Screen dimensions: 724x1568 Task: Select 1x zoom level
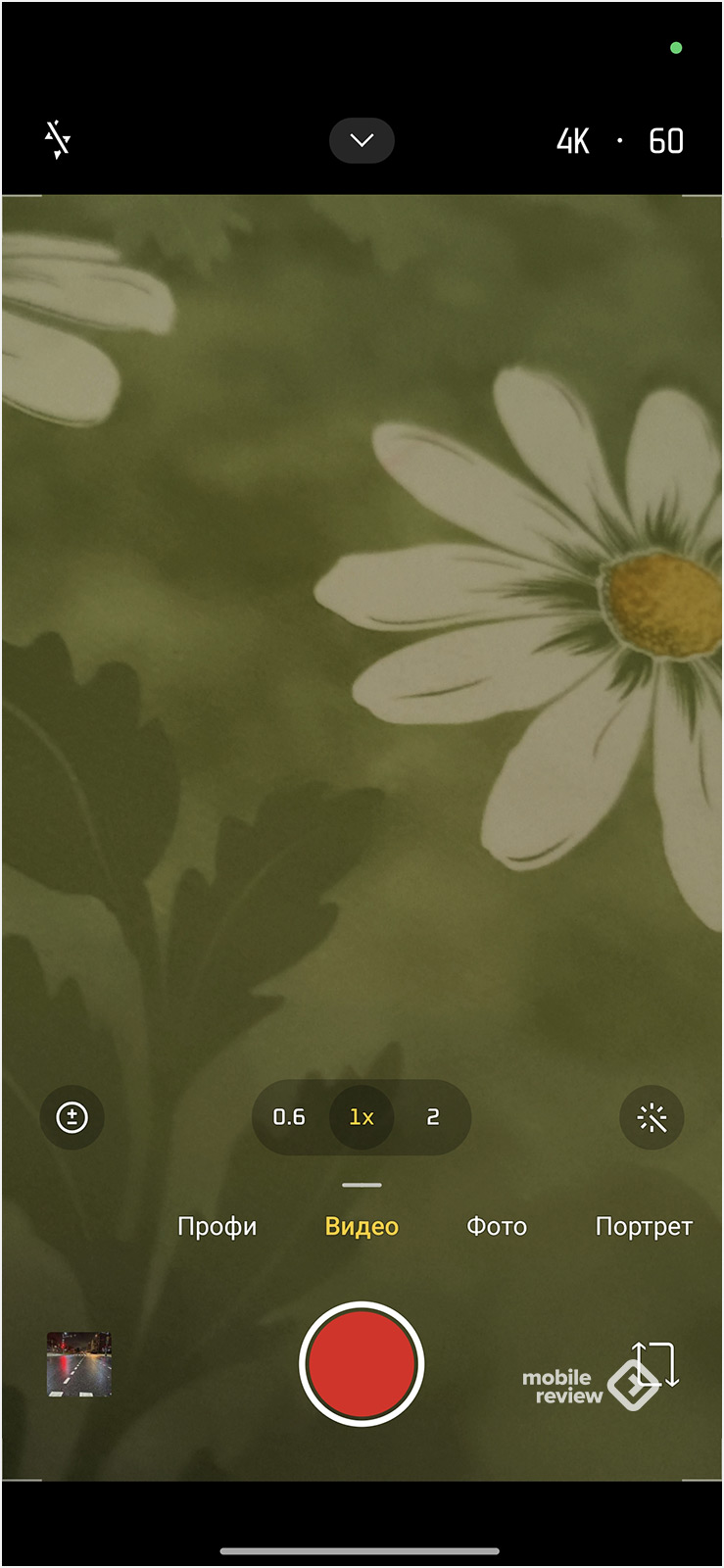(362, 1117)
